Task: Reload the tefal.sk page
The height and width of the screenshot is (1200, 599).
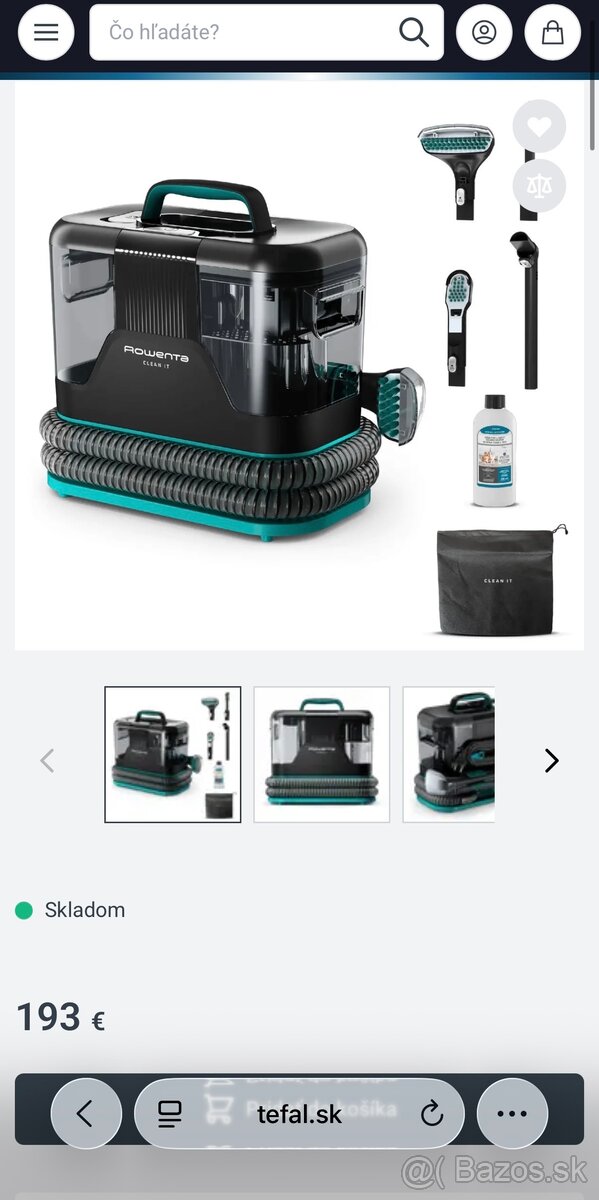Action: click(432, 1114)
